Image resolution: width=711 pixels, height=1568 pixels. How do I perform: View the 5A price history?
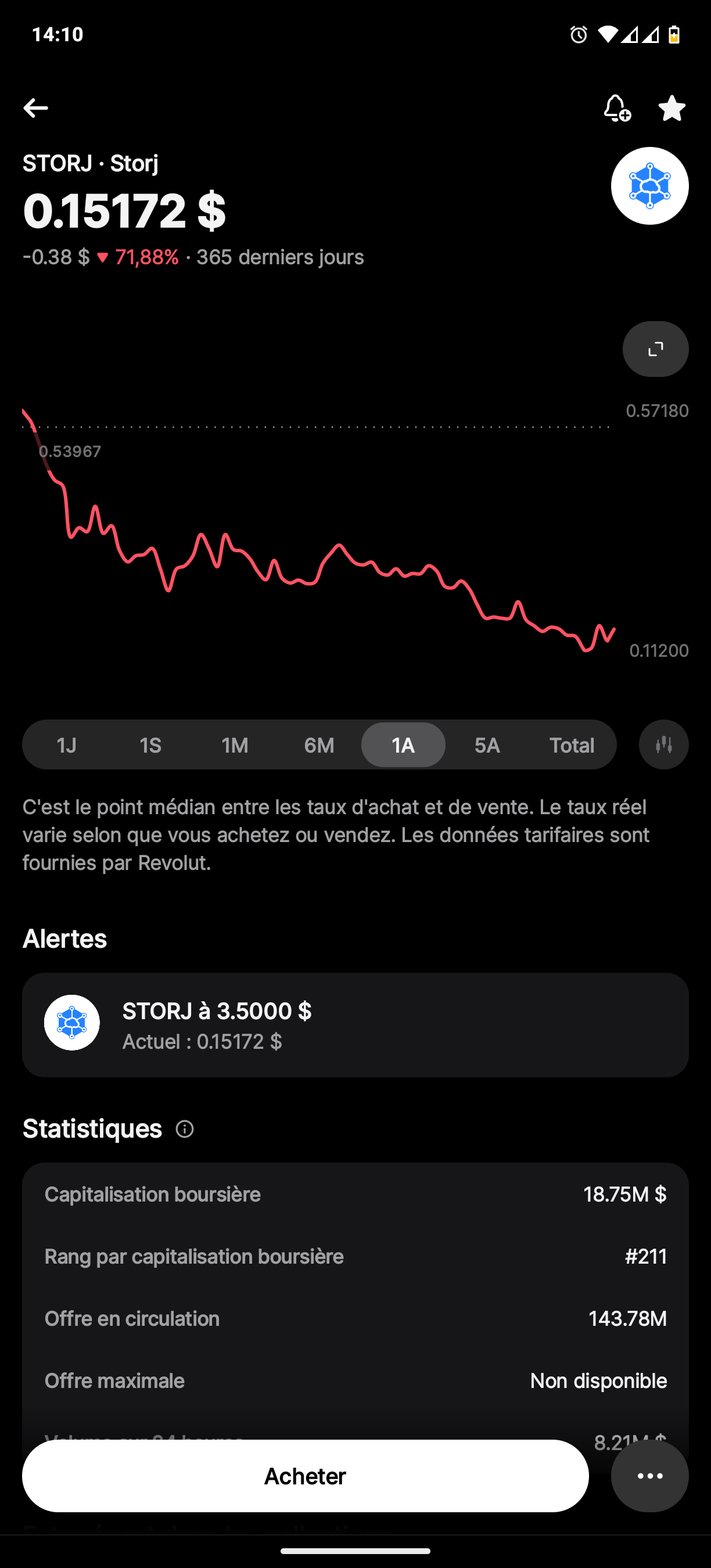pos(487,745)
